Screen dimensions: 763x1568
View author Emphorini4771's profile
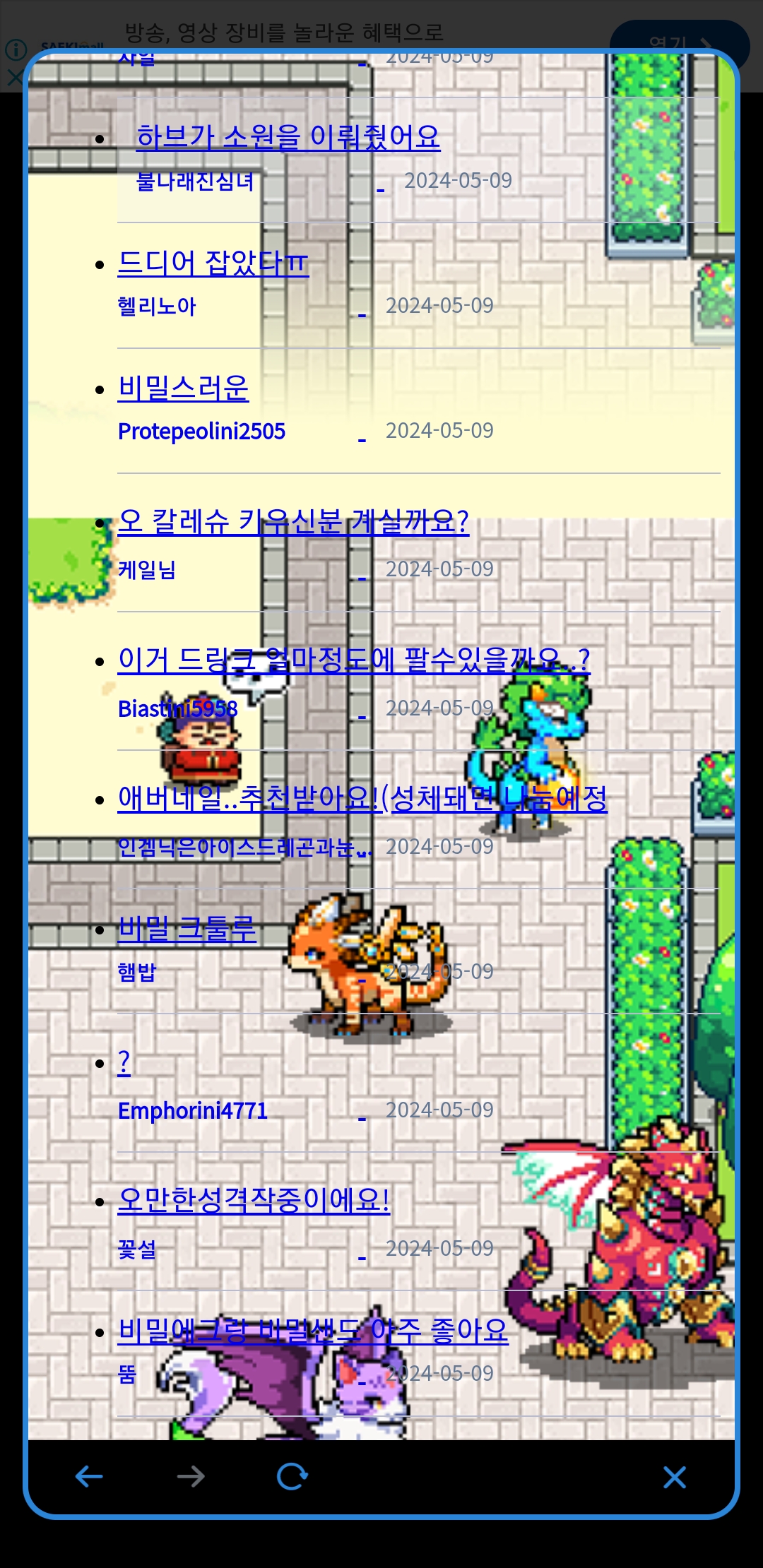(x=192, y=1110)
